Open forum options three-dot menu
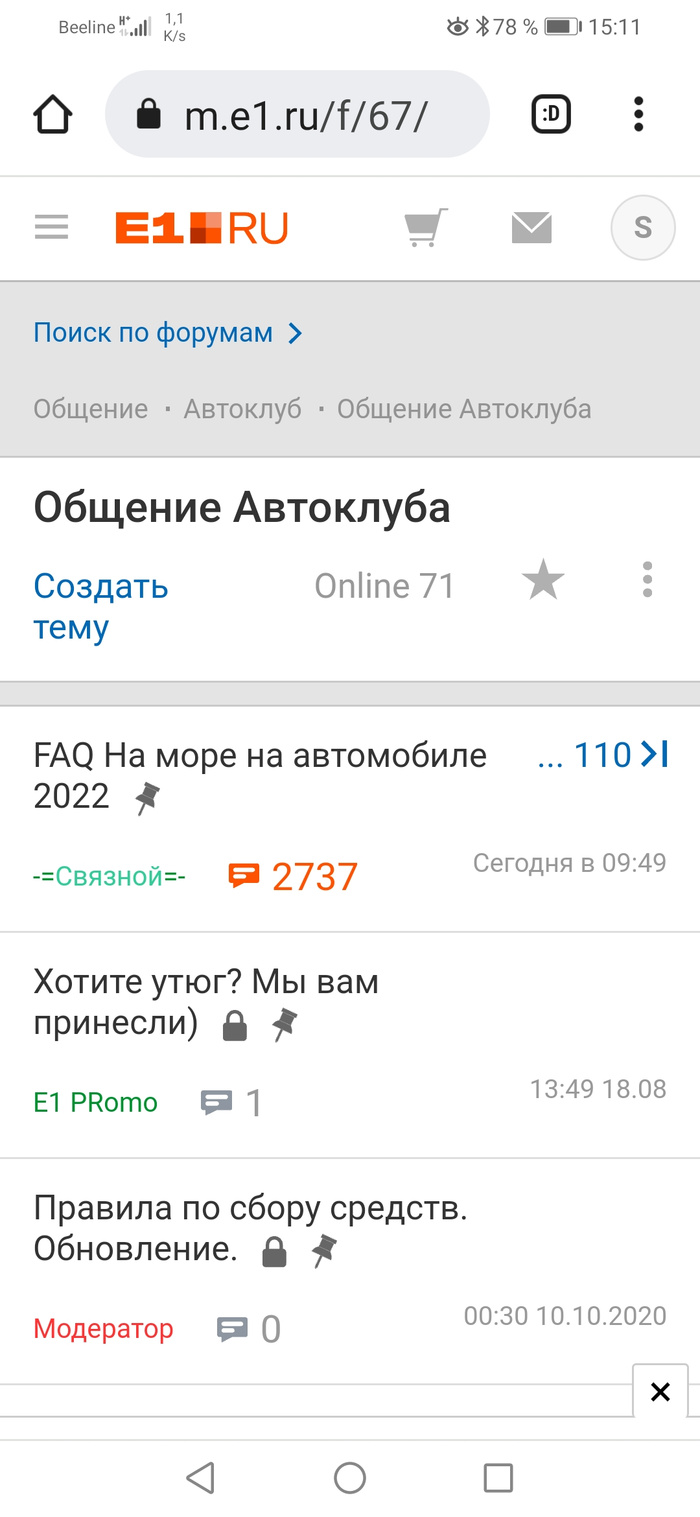Screen dimensions: 700x1517 647,580
